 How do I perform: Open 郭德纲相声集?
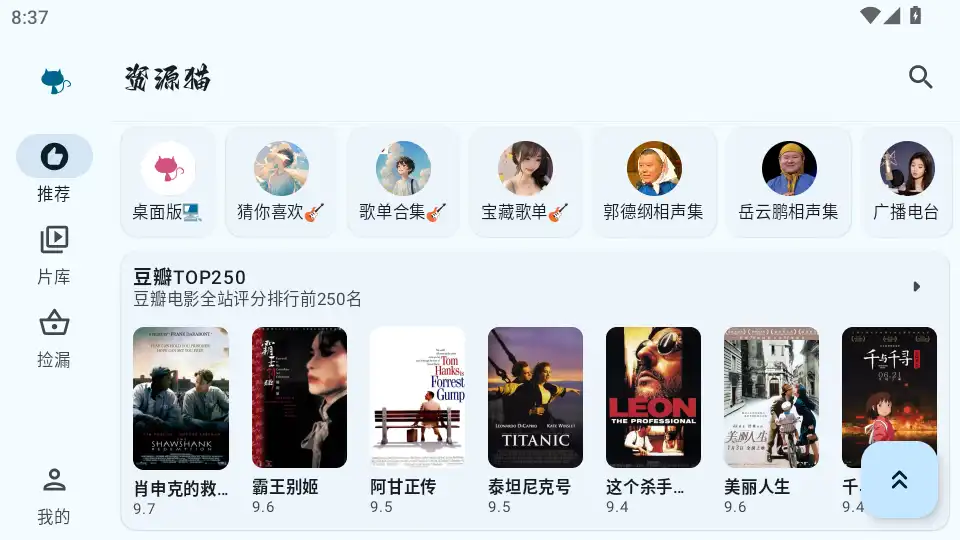654,182
